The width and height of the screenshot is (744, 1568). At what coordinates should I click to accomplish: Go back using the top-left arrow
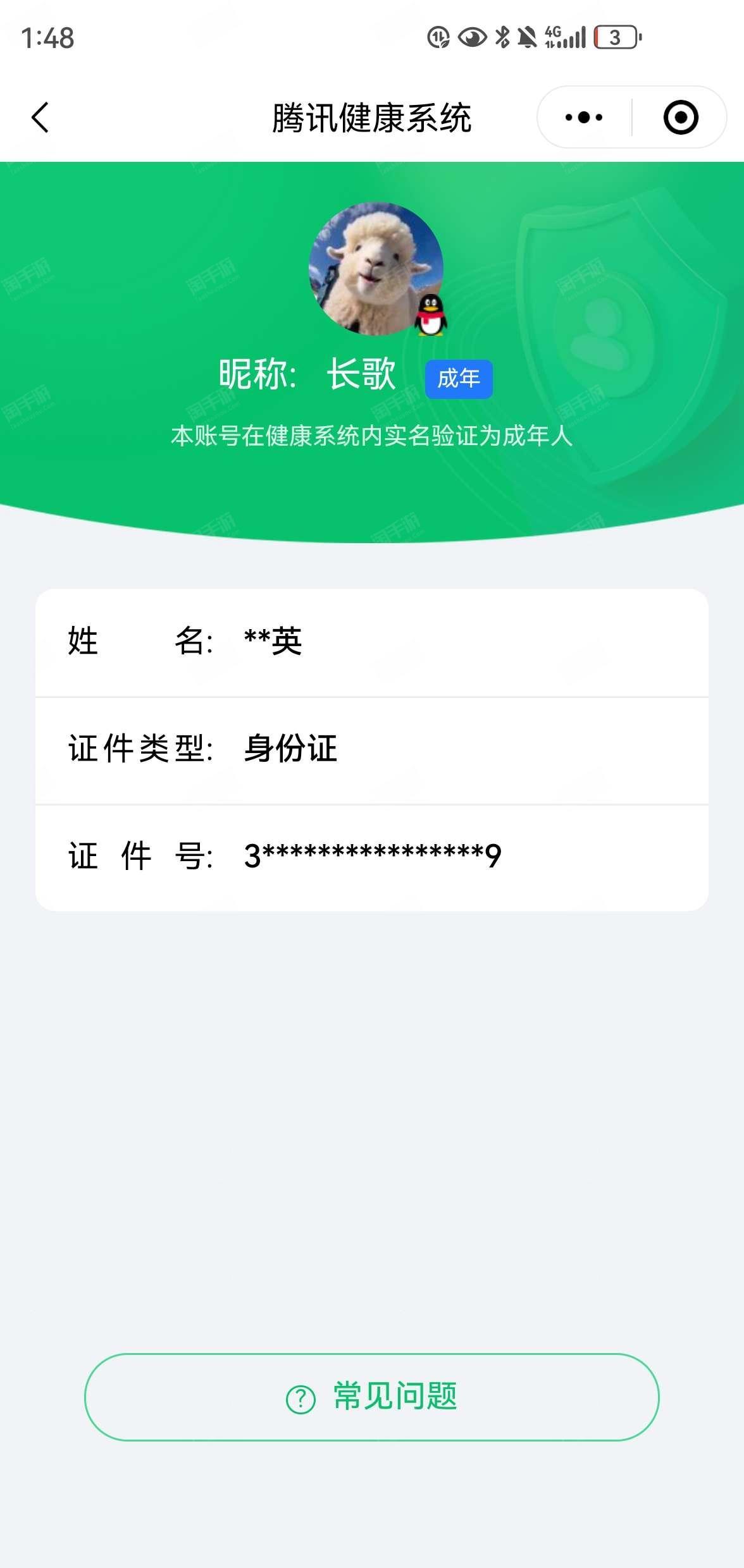[x=40, y=118]
